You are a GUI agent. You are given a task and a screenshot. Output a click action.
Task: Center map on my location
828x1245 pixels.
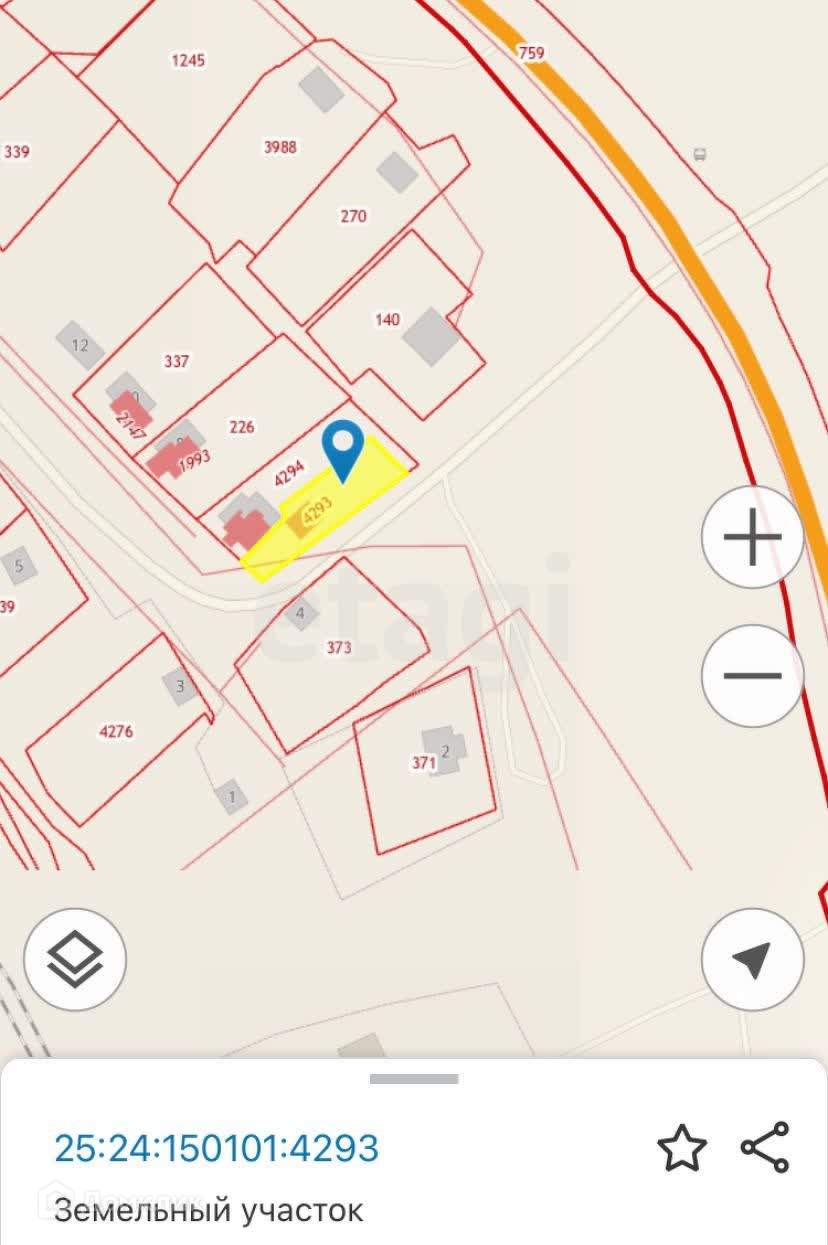[x=752, y=960]
